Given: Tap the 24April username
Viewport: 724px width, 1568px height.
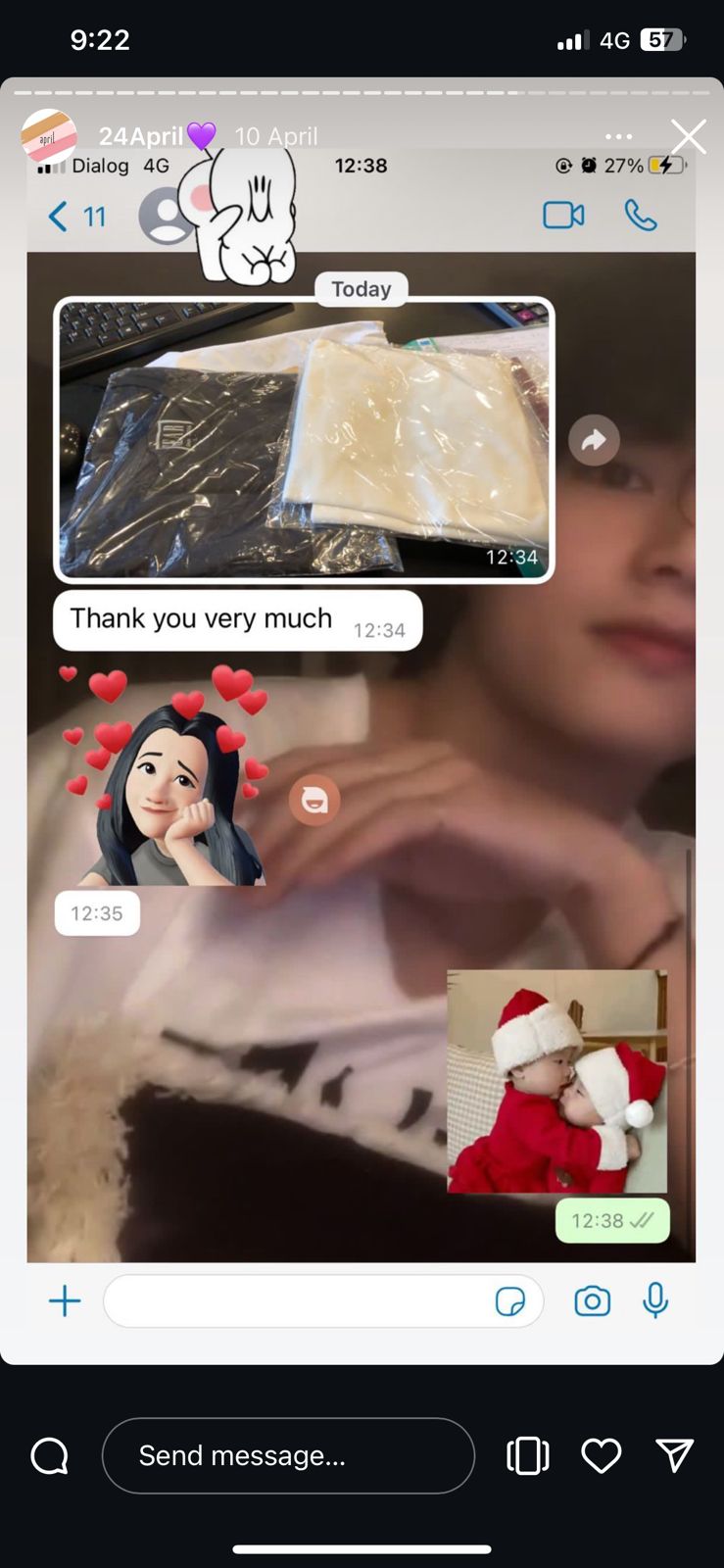Looking at the screenshot, I should (141, 136).
